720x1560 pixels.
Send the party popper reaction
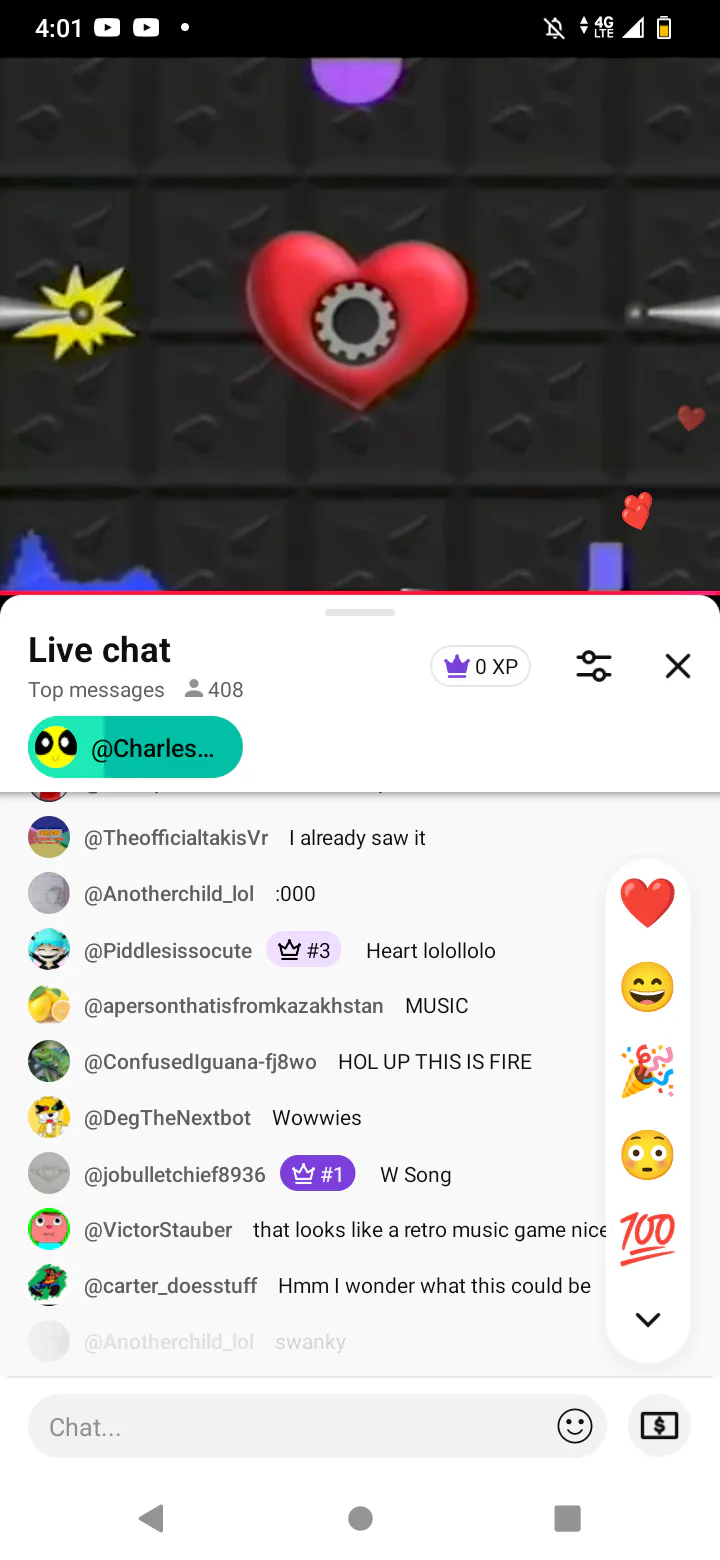(x=648, y=1071)
